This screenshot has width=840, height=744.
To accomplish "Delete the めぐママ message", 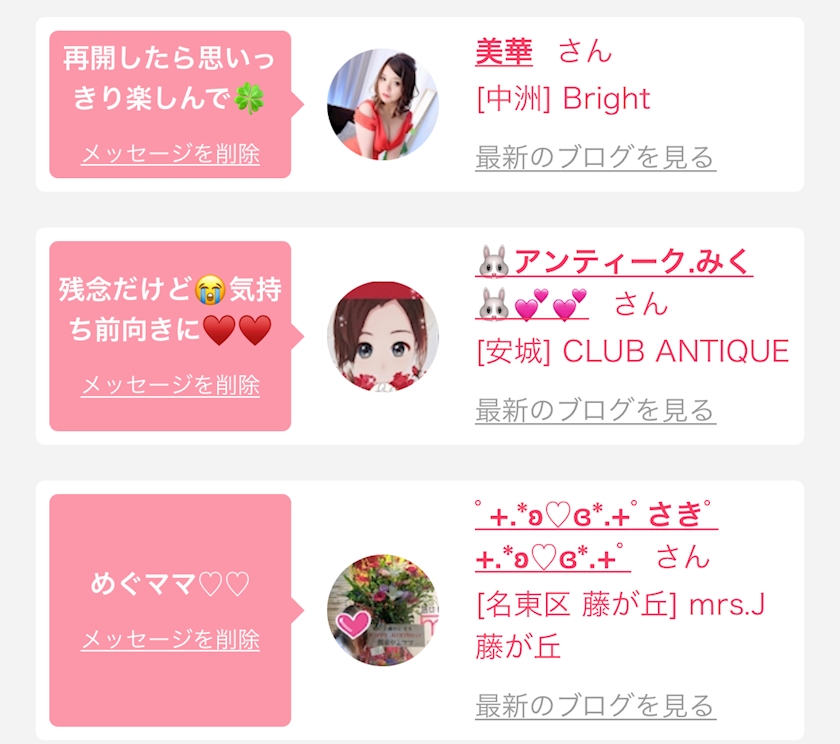I will pyautogui.click(x=170, y=639).
